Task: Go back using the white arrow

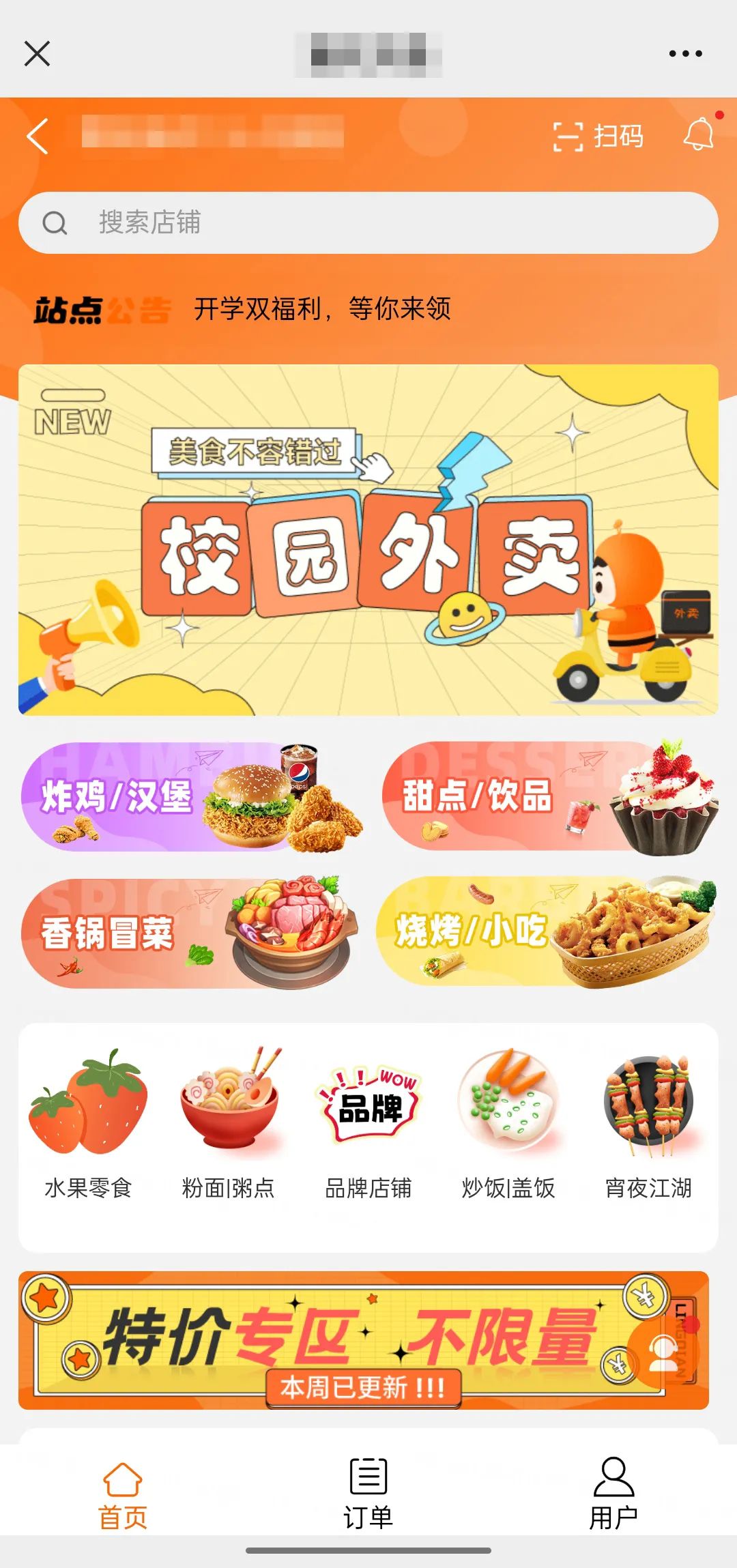Action: click(38, 136)
